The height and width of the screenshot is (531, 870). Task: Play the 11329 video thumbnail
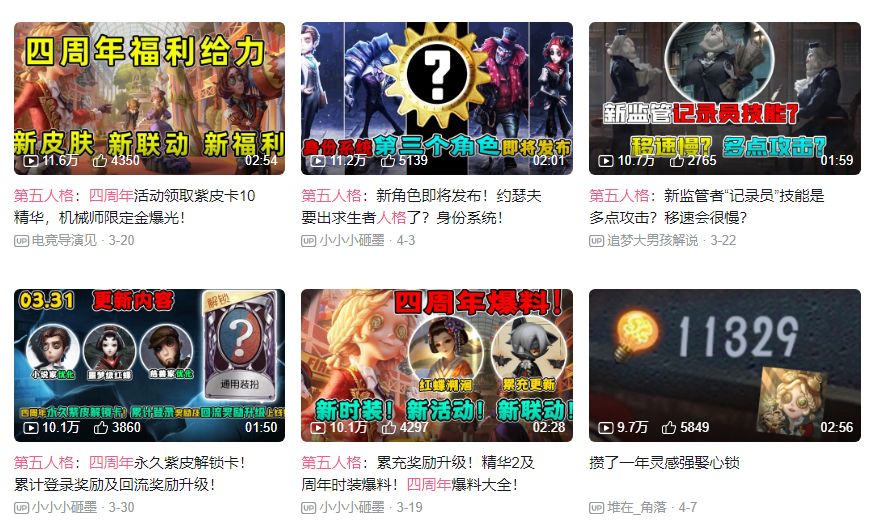725,365
